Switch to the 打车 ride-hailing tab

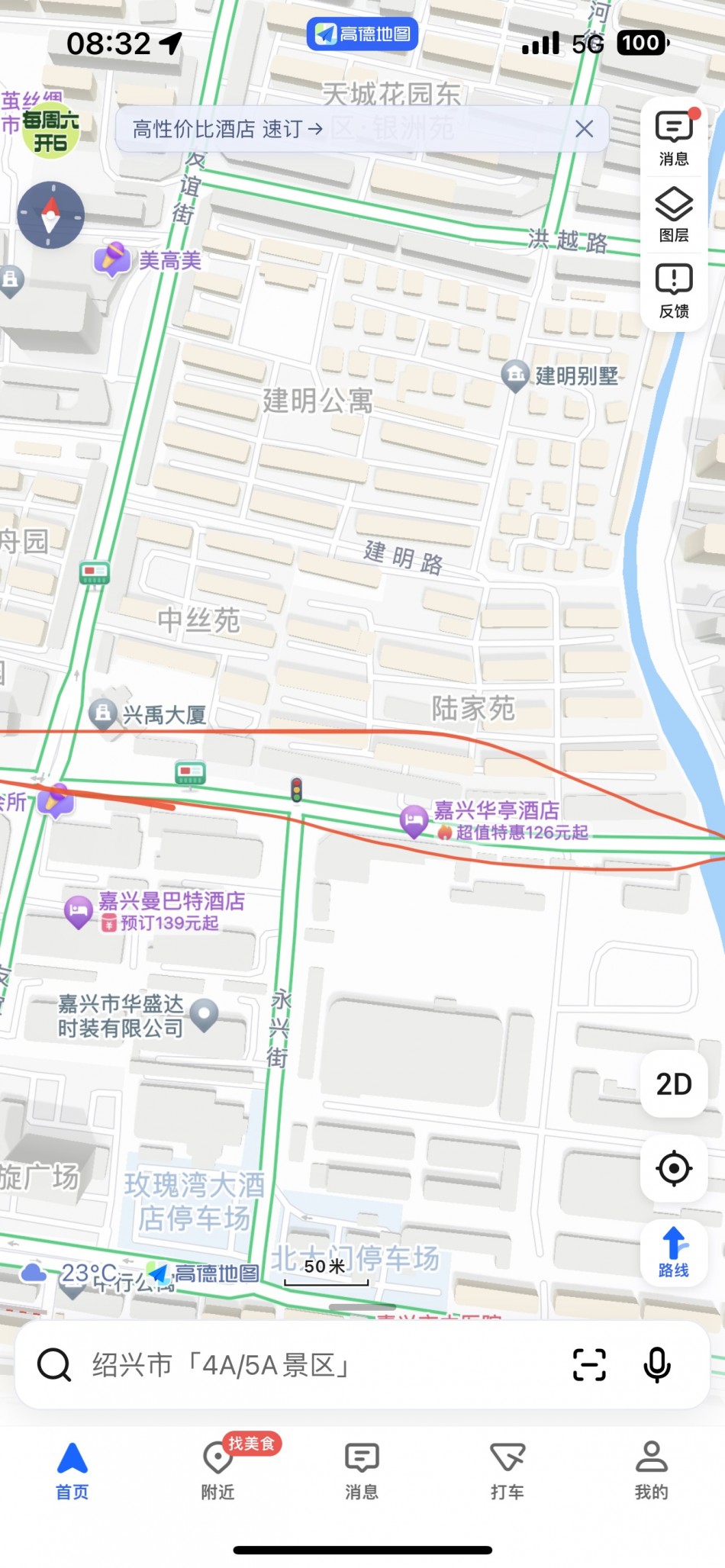pyautogui.click(x=507, y=1470)
